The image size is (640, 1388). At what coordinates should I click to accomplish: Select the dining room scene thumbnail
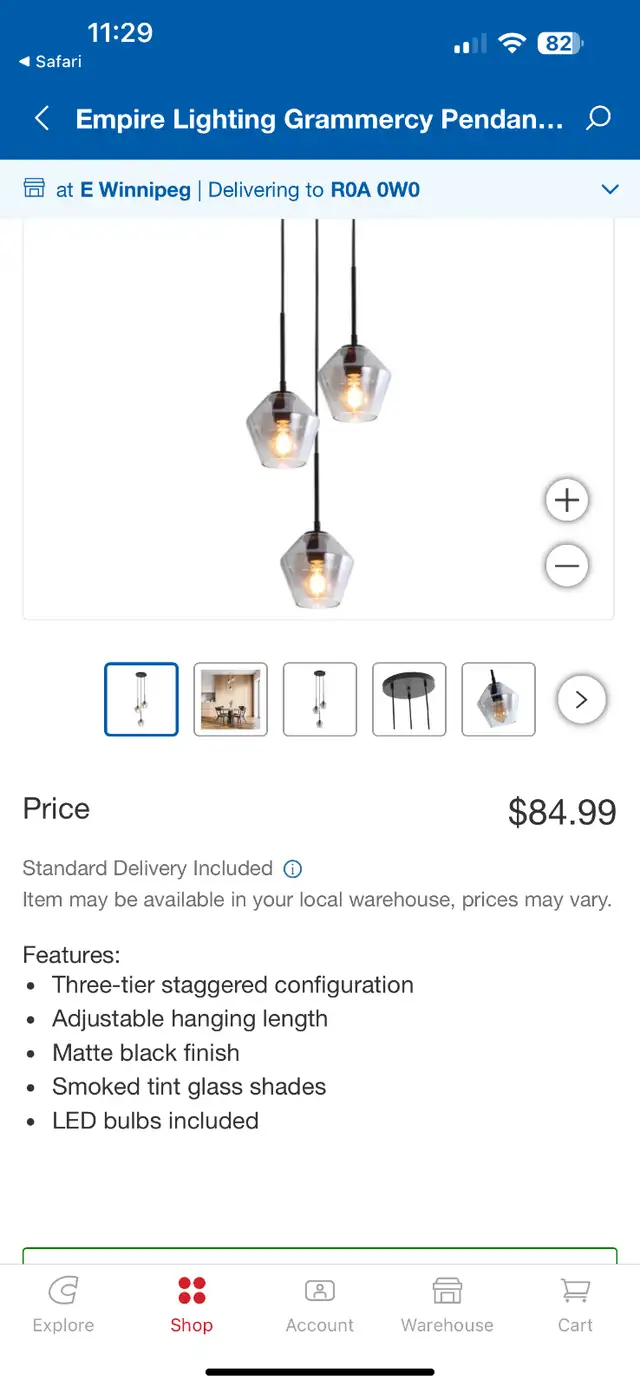pyautogui.click(x=230, y=699)
